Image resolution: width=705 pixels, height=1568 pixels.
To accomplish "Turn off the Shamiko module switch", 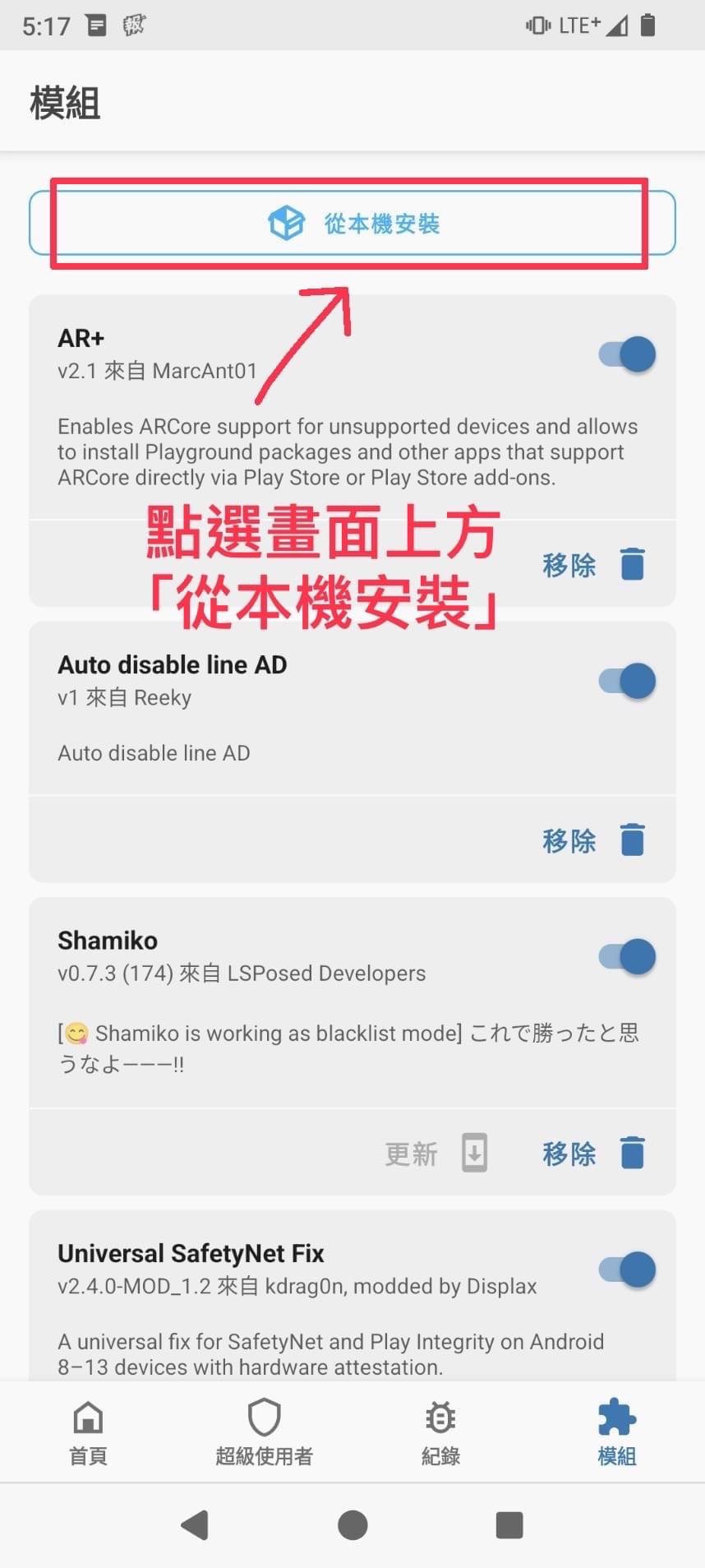I will (x=627, y=956).
